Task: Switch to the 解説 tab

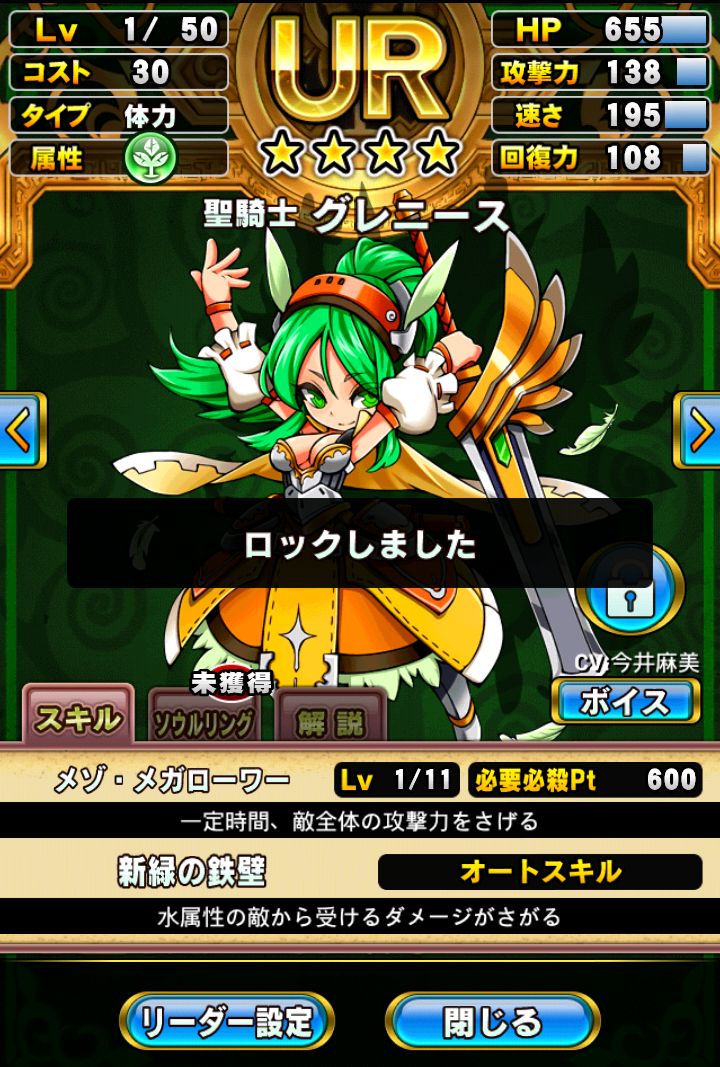Action: (330, 722)
